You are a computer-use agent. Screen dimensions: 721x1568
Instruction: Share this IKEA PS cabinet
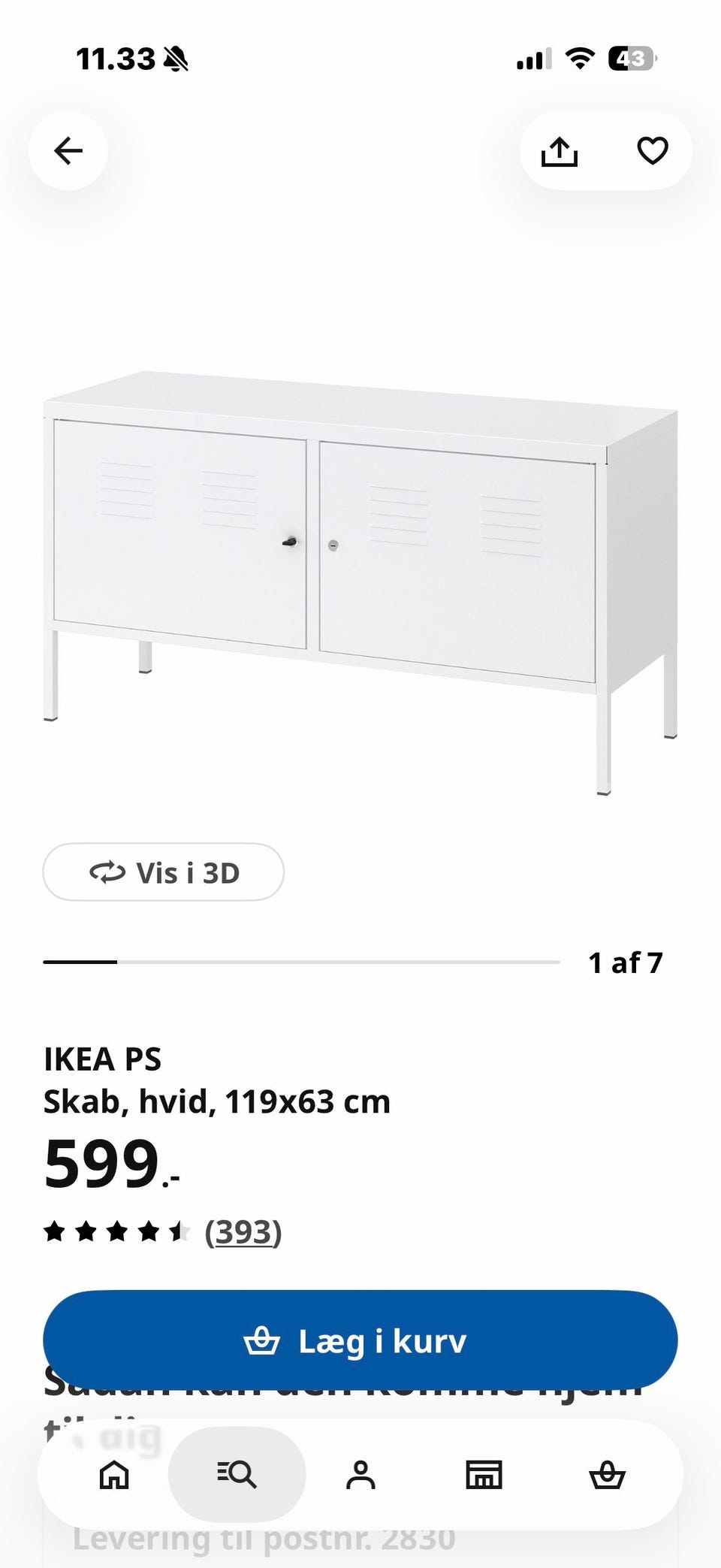click(x=560, y=151)
